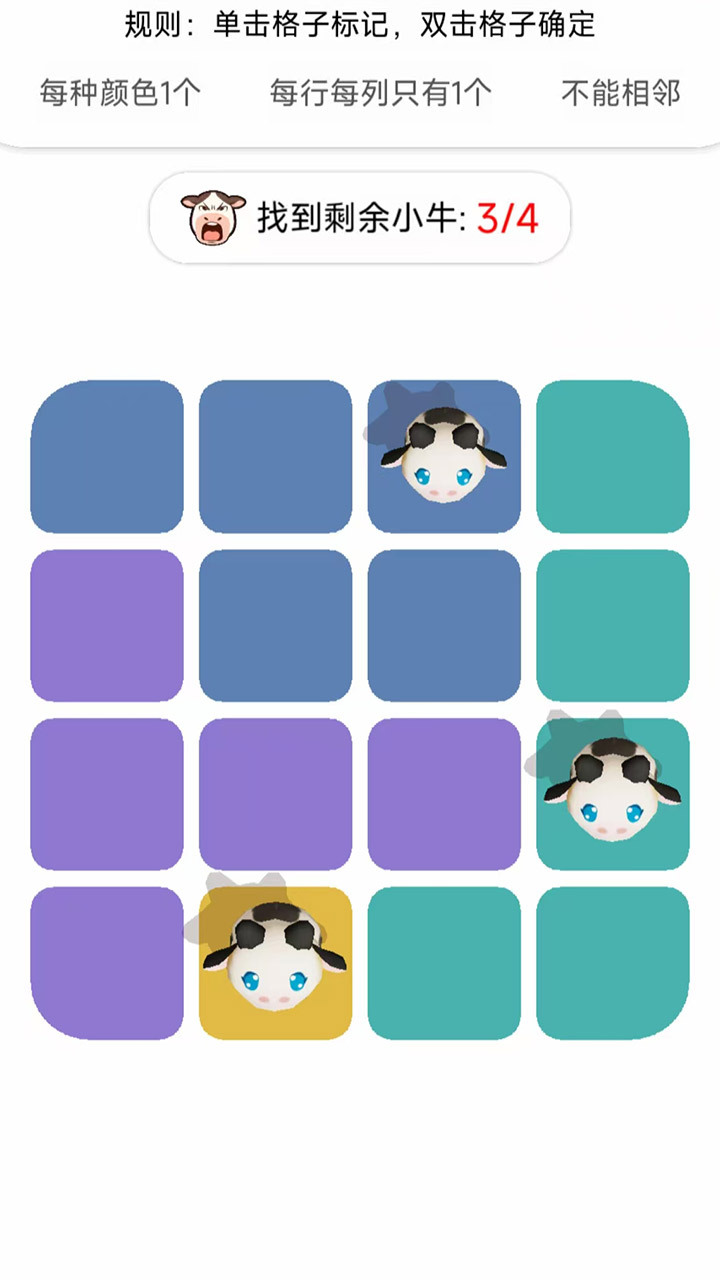The image size is (720, 1280).
Task: Mark the purple tile left of the yellow tile
Action: coord(107,963)
